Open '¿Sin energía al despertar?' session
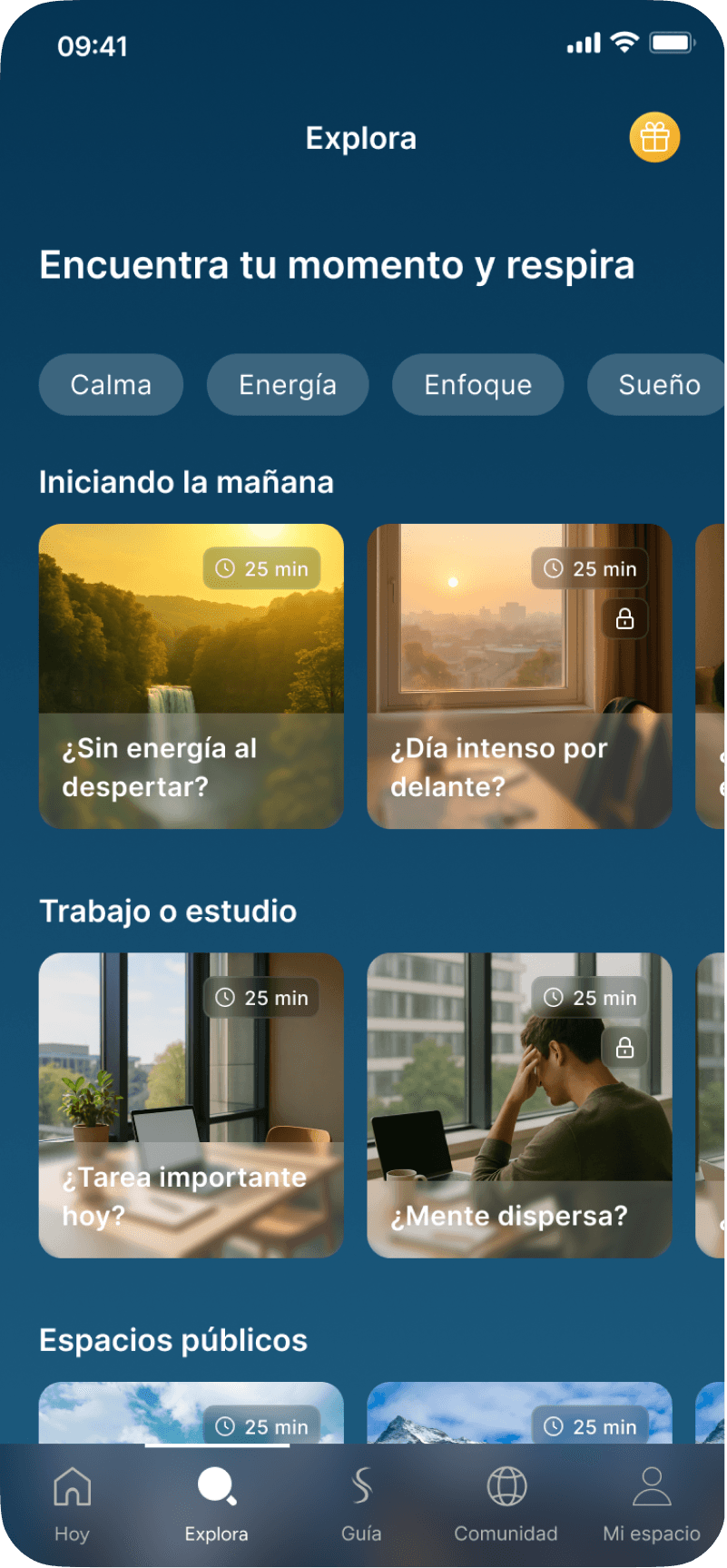This screenshot has width=727, height=1568. 191,676
